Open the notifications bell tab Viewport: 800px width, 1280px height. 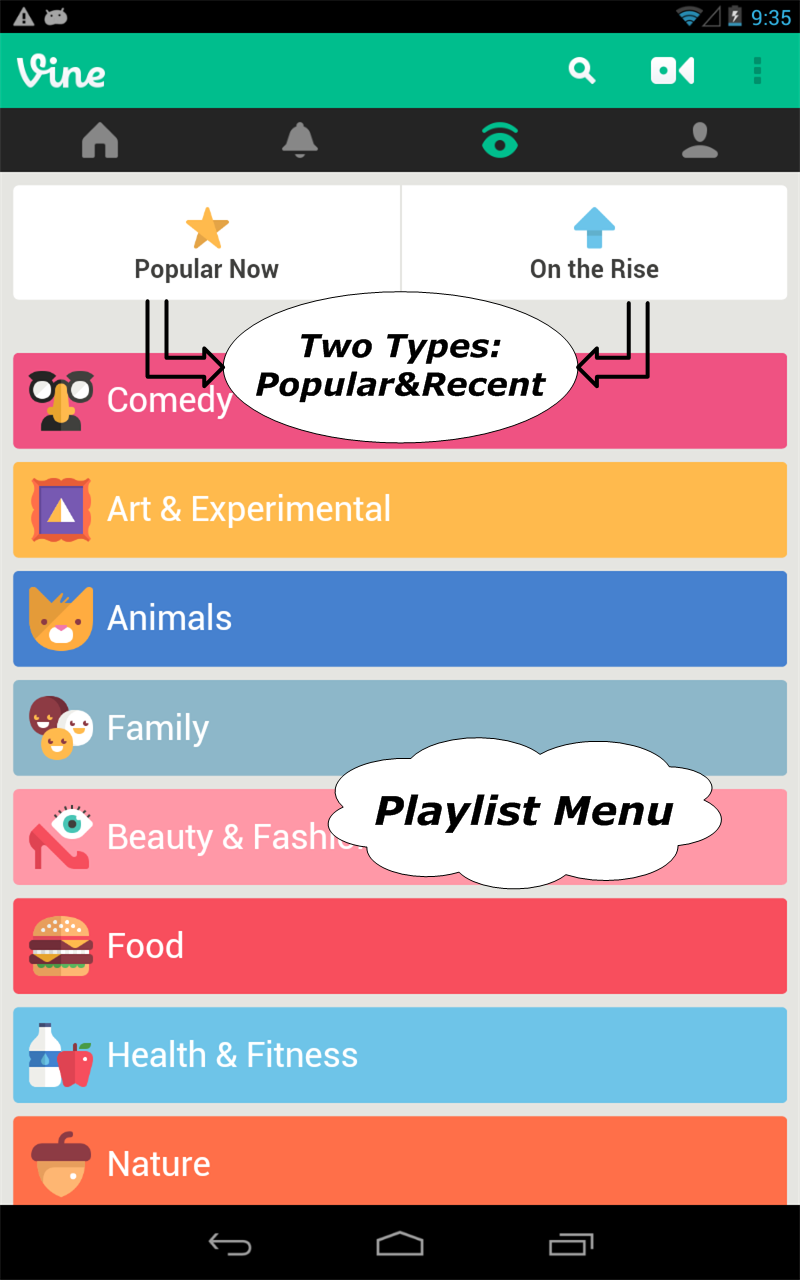click(300, 140)
